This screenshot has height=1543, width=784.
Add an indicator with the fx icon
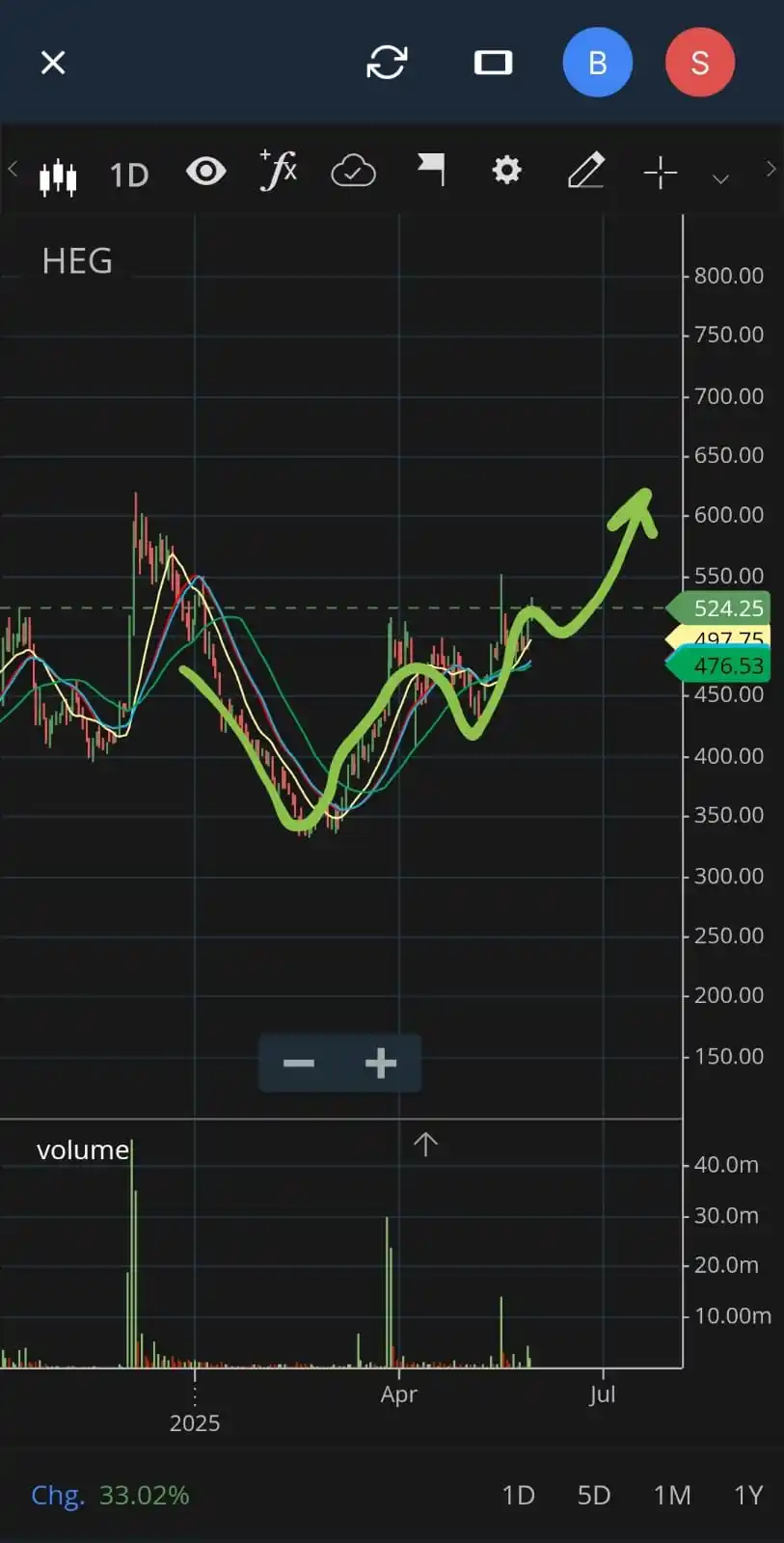(x=279, y=171)
